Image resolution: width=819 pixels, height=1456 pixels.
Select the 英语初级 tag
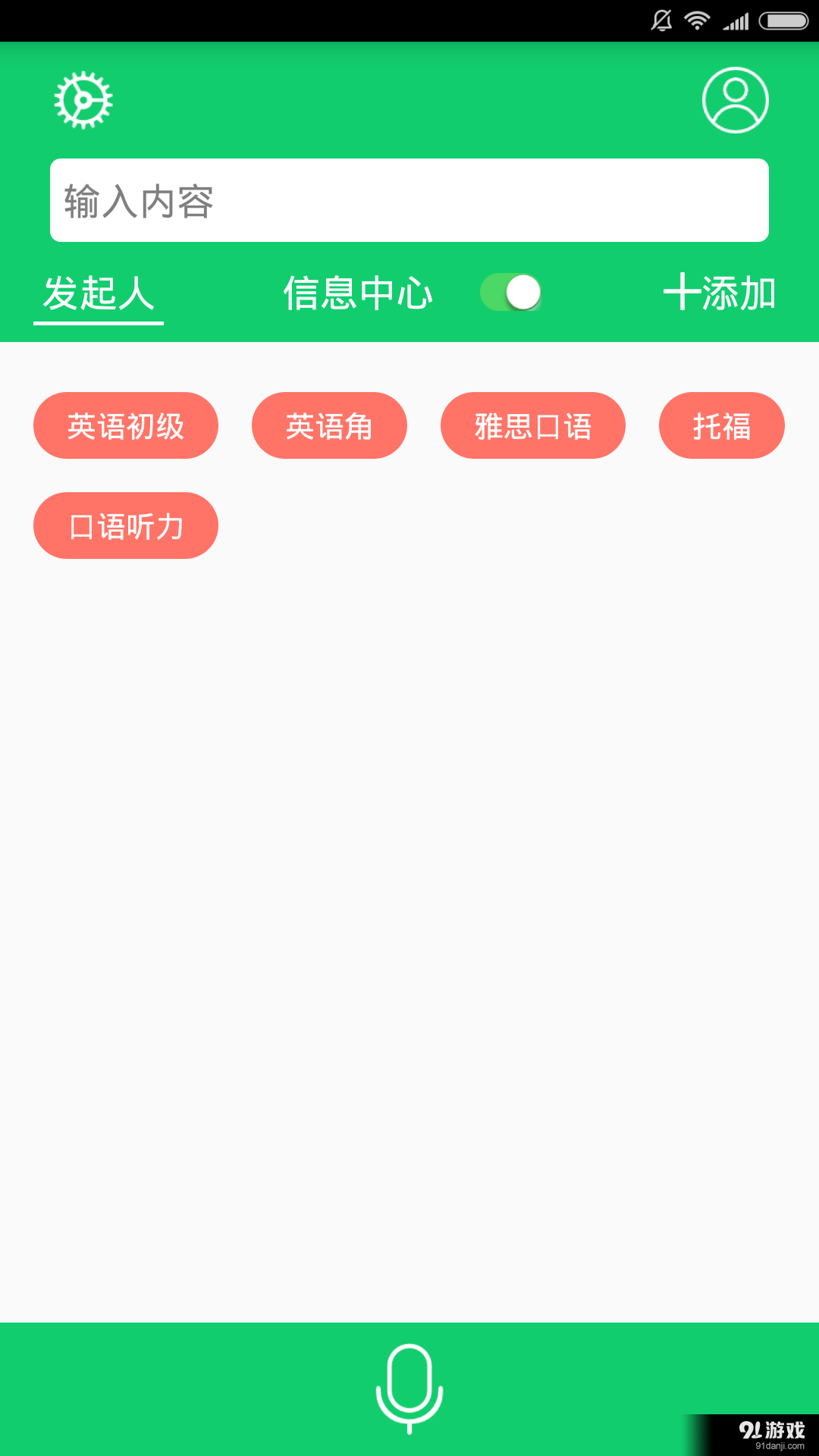125,425
